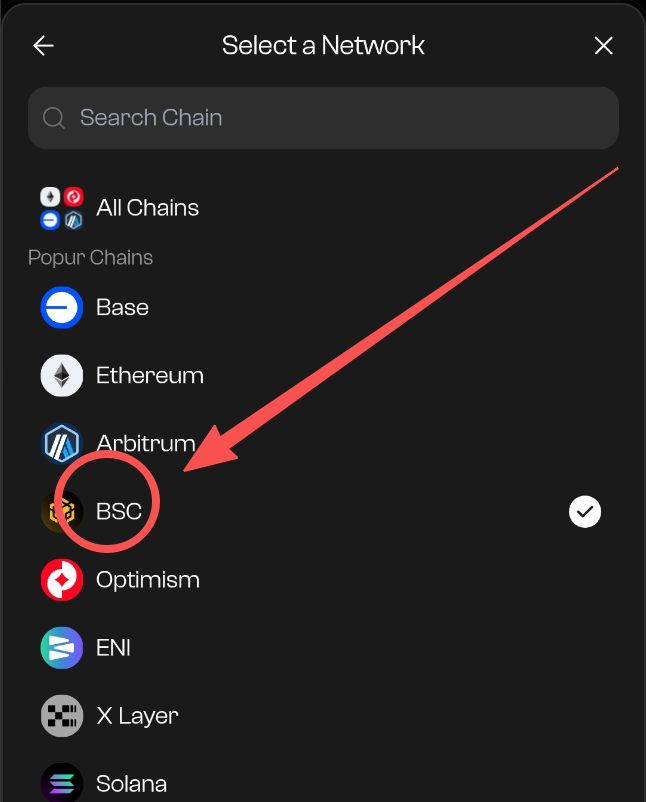Close the Select a Network dialog
646x802 pixels.
point(603,46)
